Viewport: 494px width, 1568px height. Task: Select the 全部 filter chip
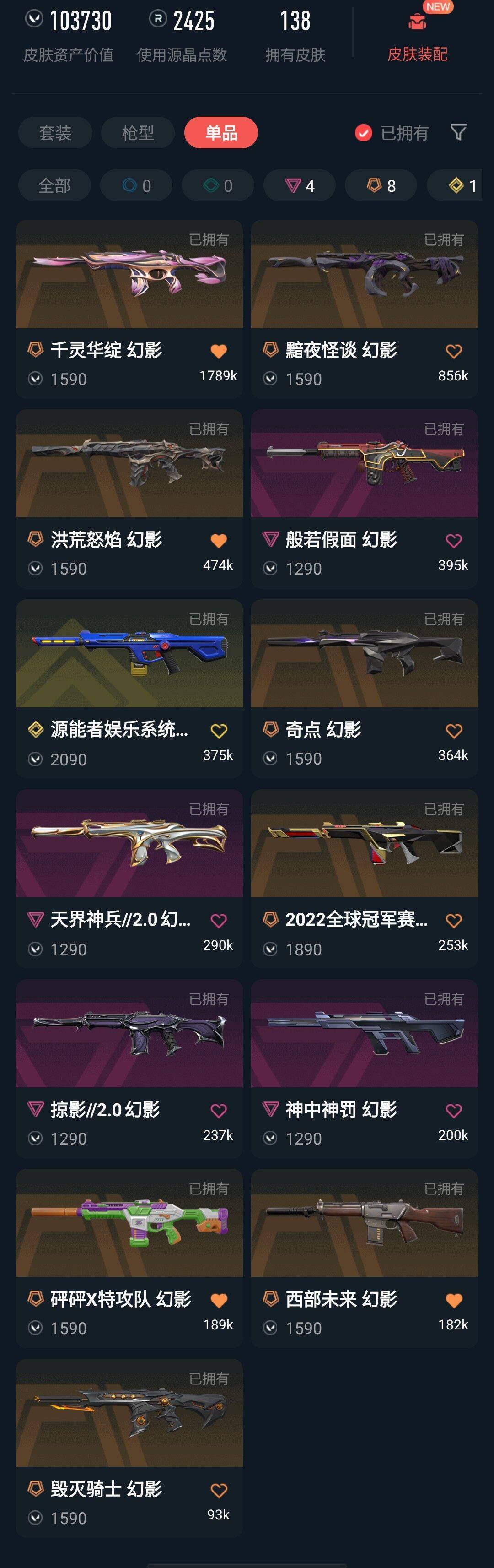click(55, 186)
